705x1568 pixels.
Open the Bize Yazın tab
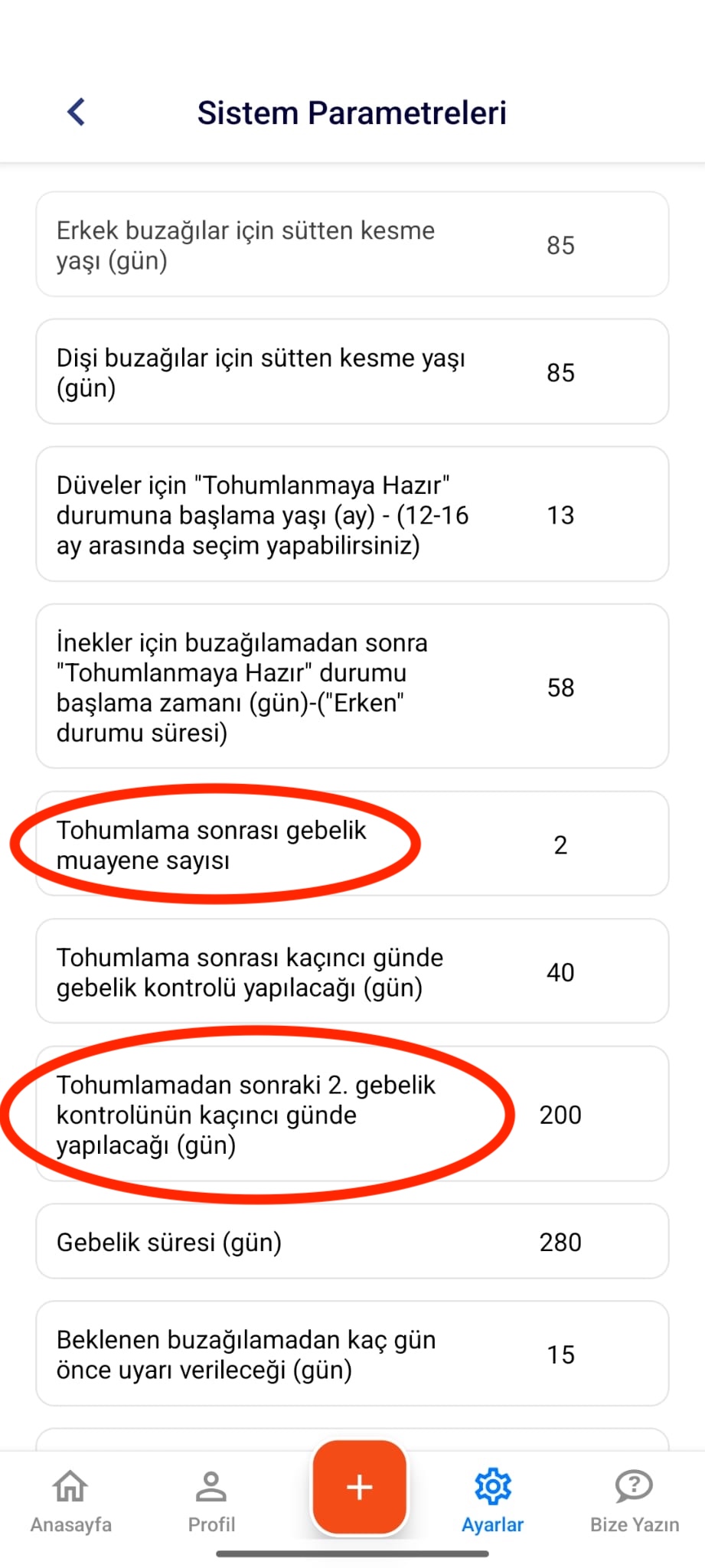tap(634, 1501)
